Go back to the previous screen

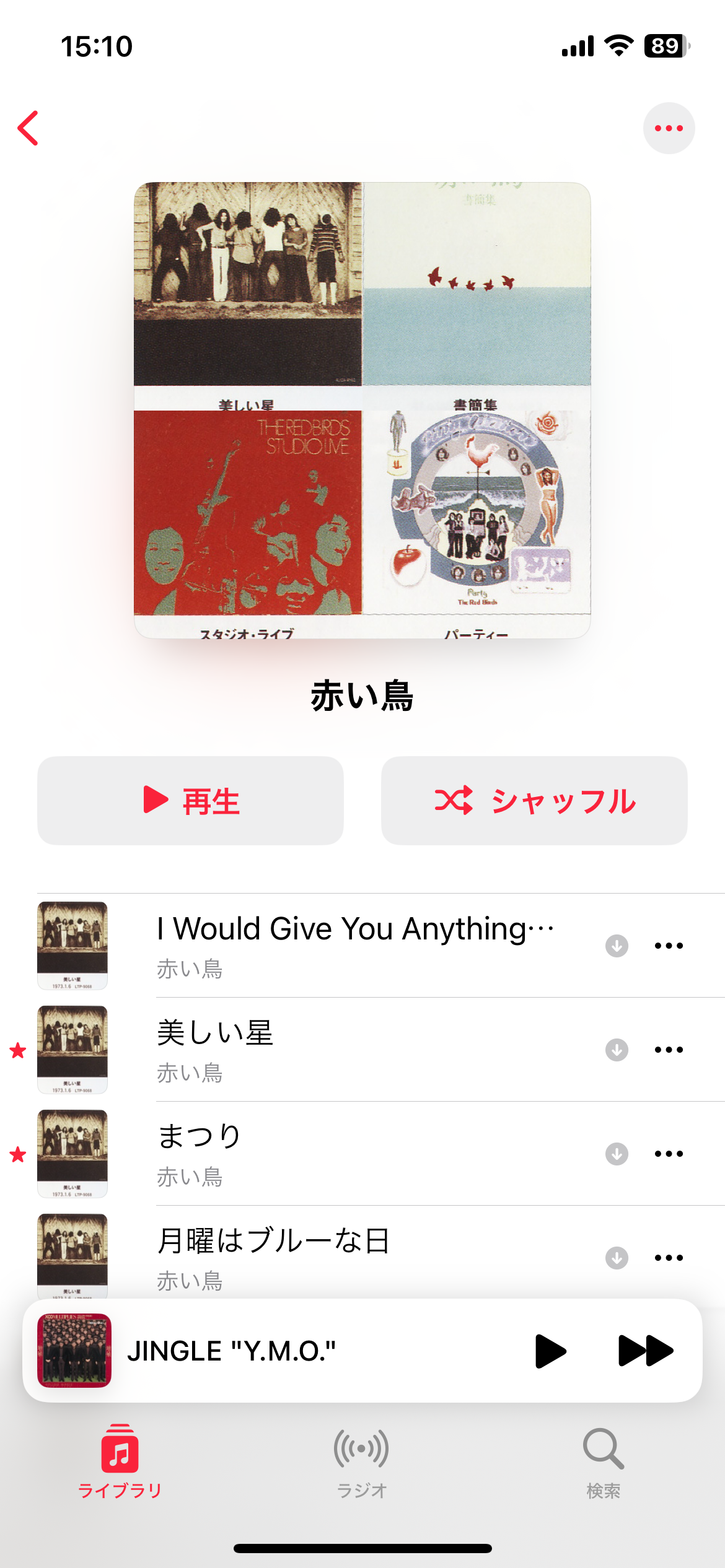point(29,128)
